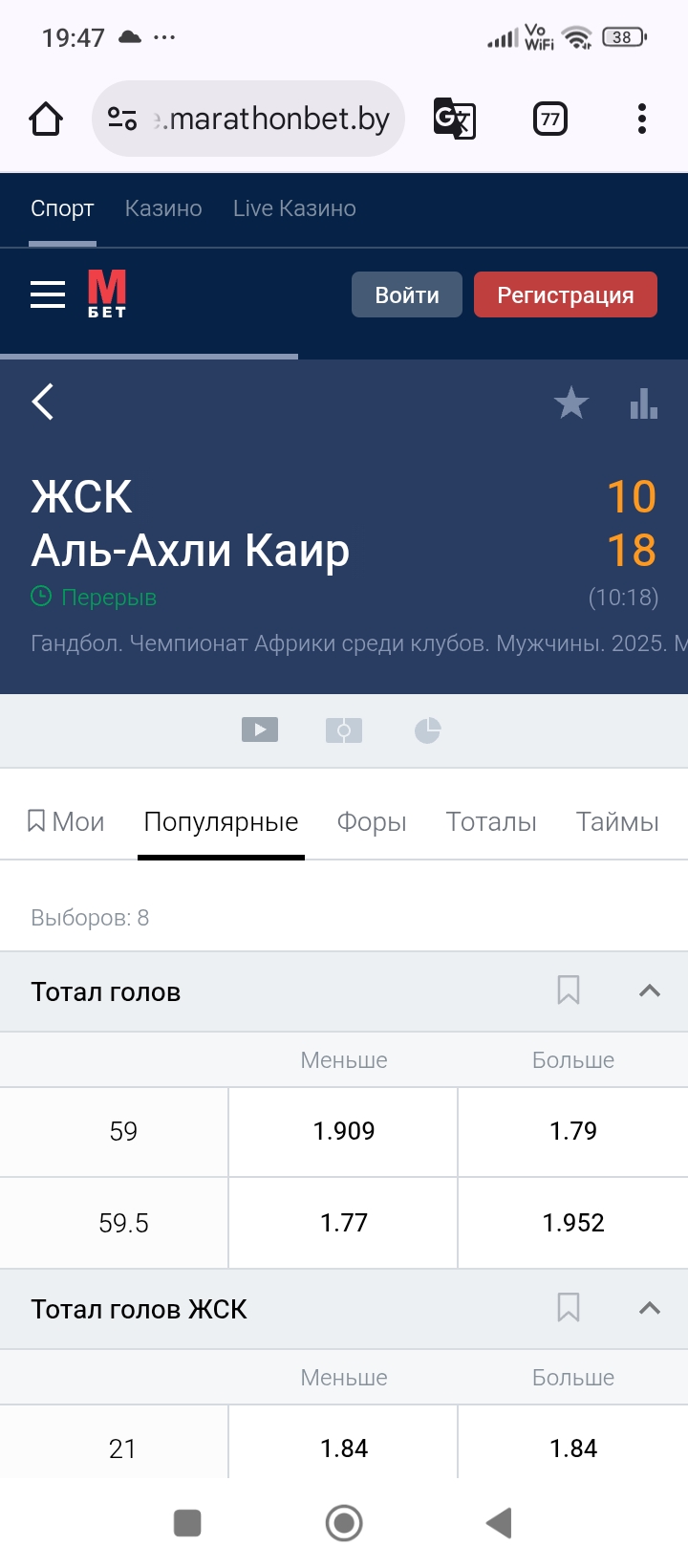Open the Таймы markets tab
Image resolution: width=688 pixels, height=1568 pixels.
click(x=617, y=822)
